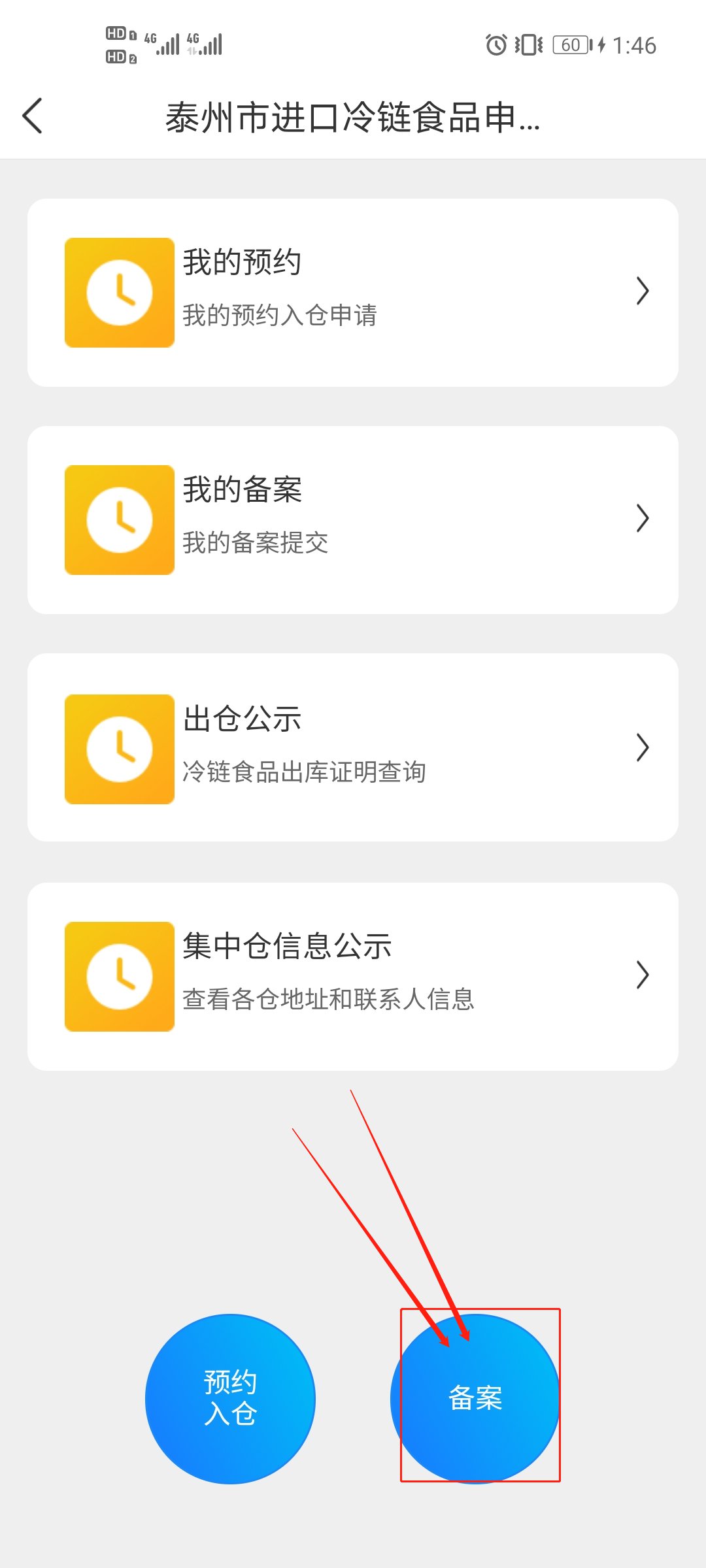Image resolution: width=706 pixels, height=1568 pixels.
Task: Open the 我的预约 card
Action: (x=353, y=293)
